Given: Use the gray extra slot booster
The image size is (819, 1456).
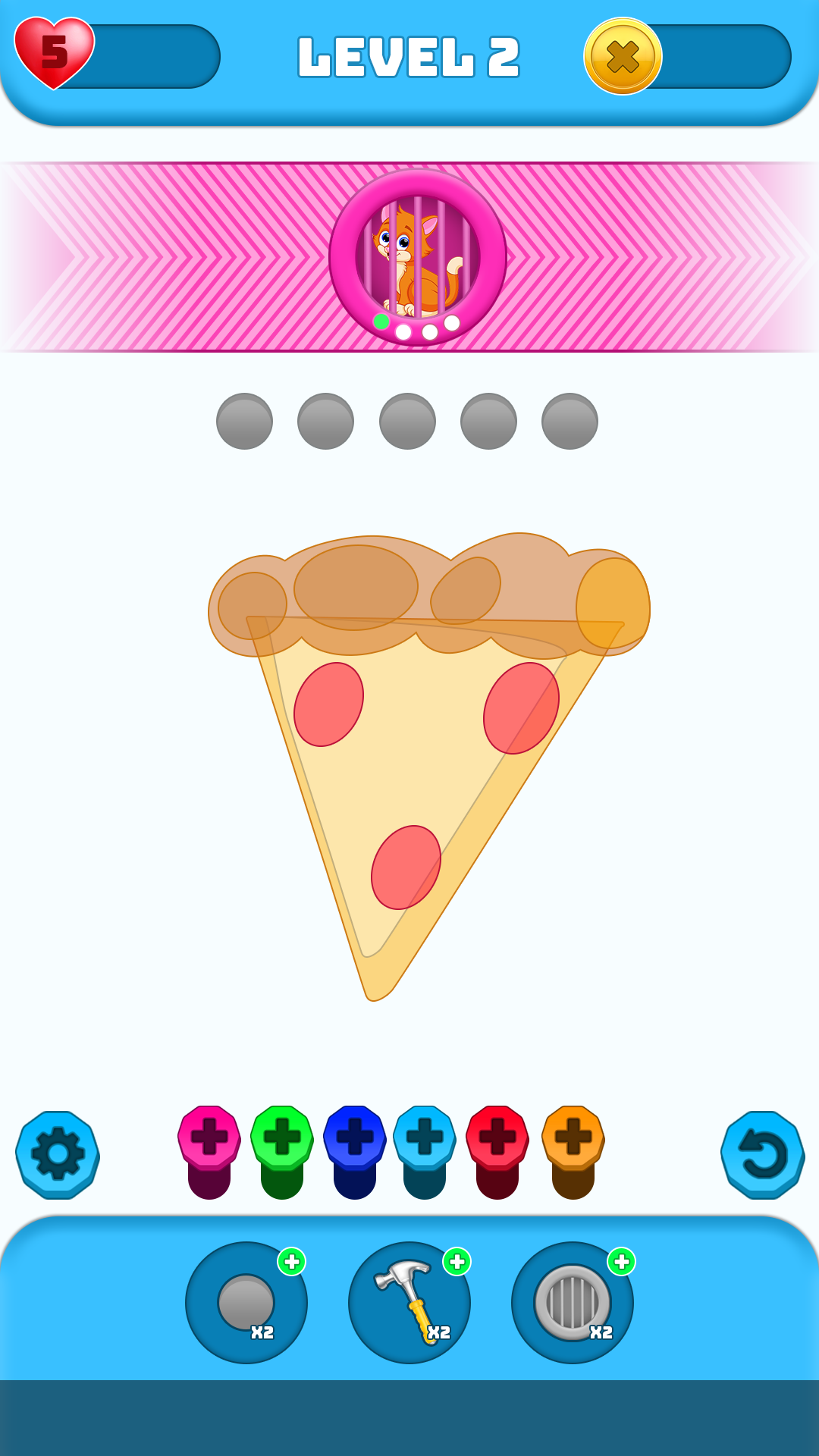Looking at the screenshot, I should (246, 1303).
